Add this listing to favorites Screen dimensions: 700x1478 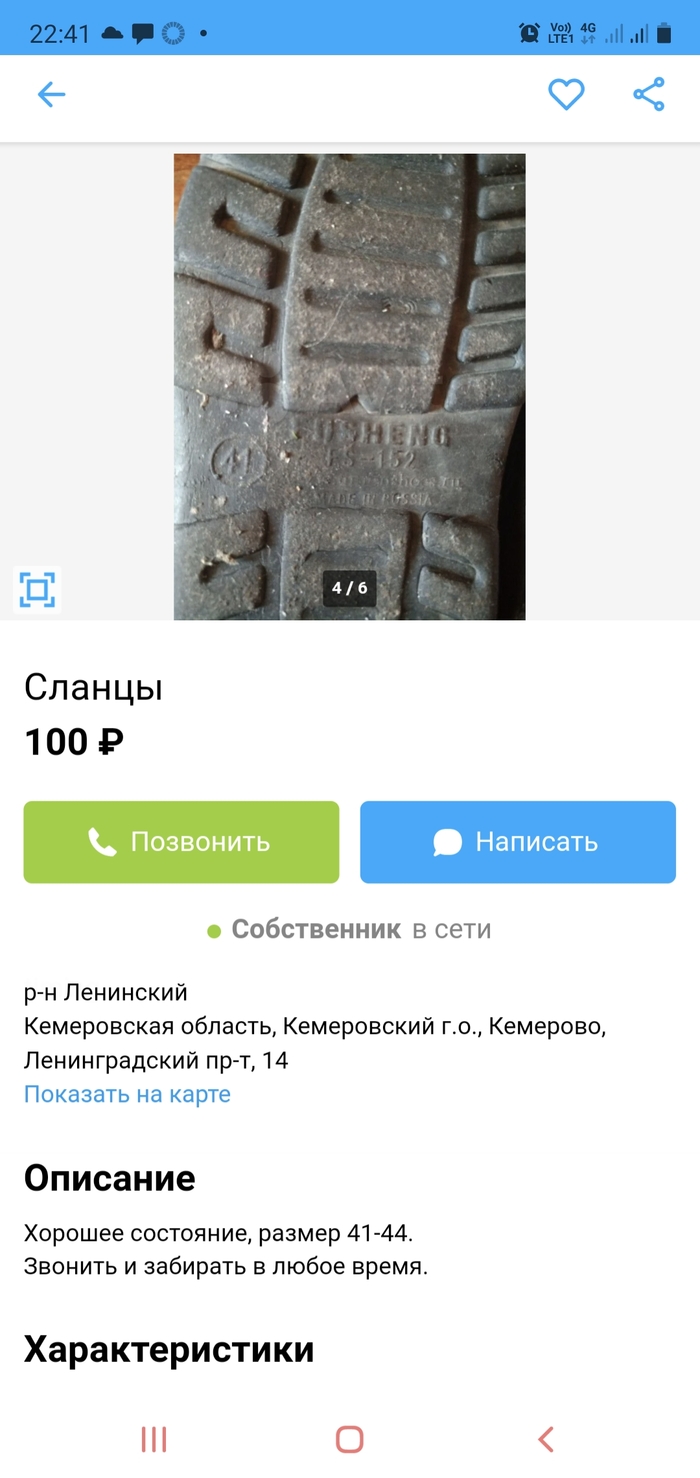click(566, 95)
